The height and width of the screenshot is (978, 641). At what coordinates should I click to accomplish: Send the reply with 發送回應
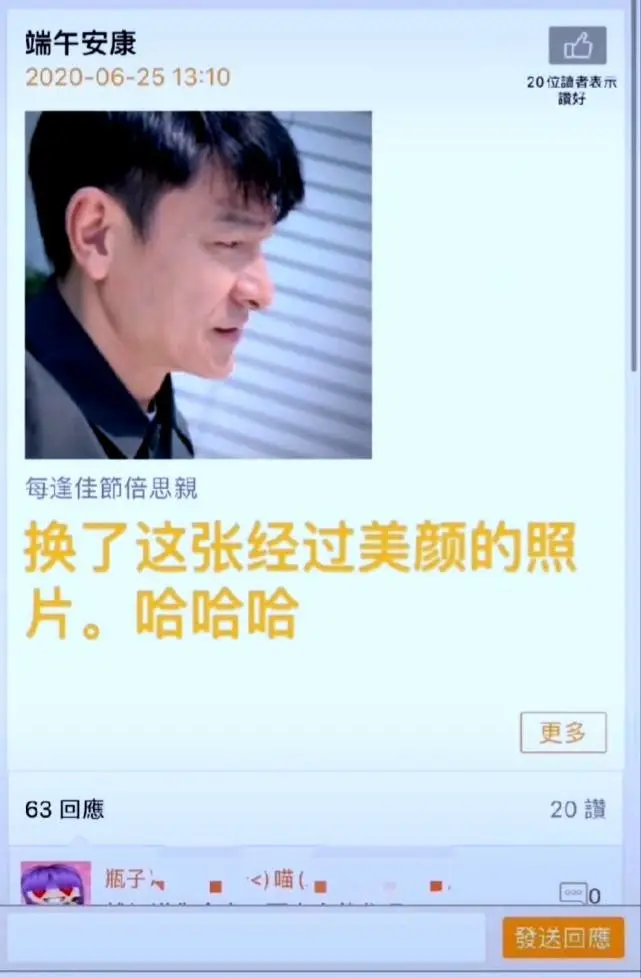coord(562,939)
